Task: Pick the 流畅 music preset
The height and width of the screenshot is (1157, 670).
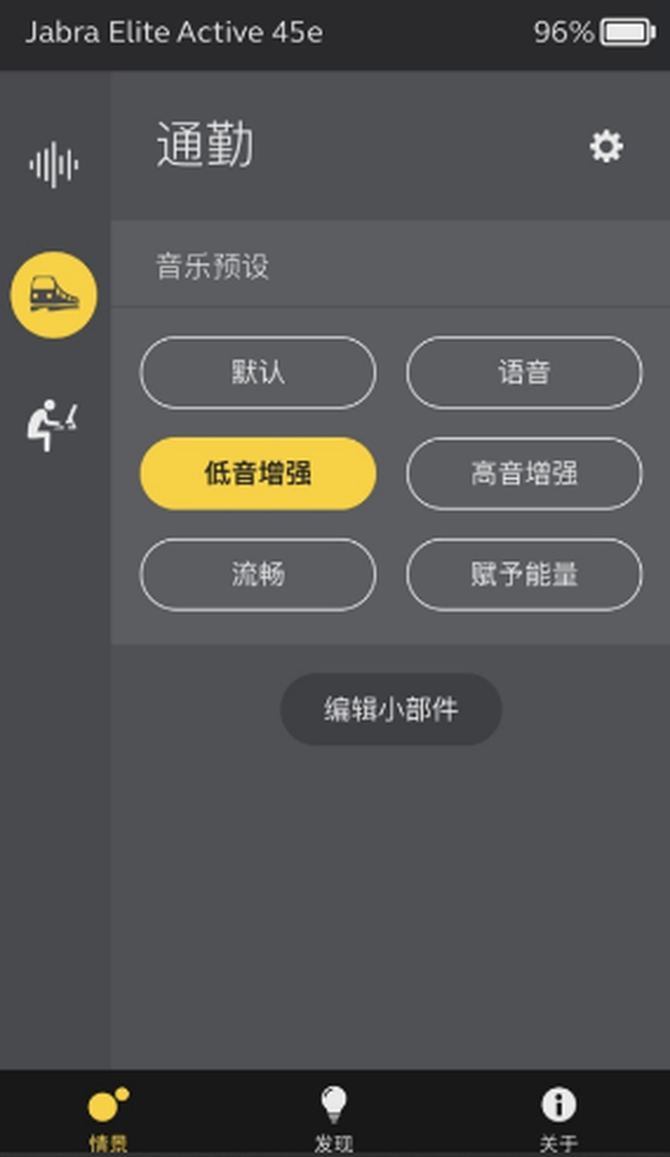Action: click(258, 574)
